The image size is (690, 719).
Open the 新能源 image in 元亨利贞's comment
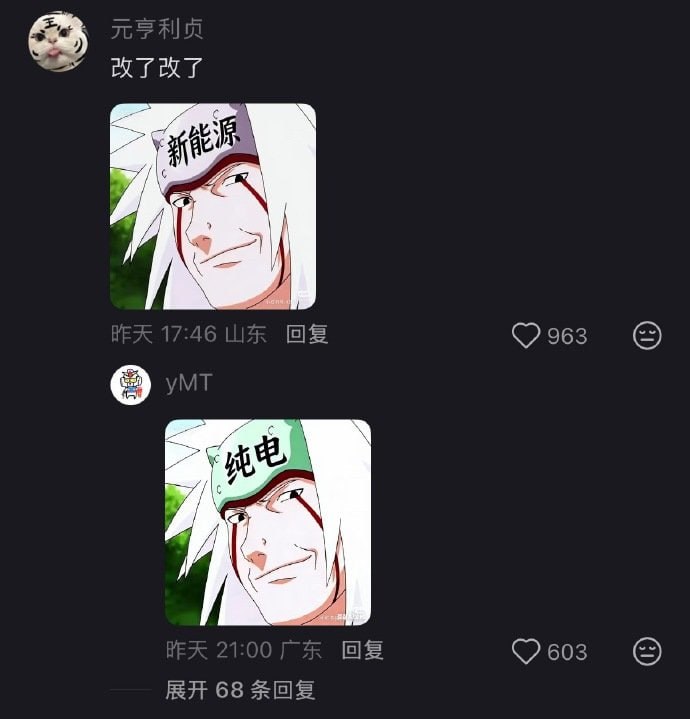pyautogui.click(x=212, y=206)
